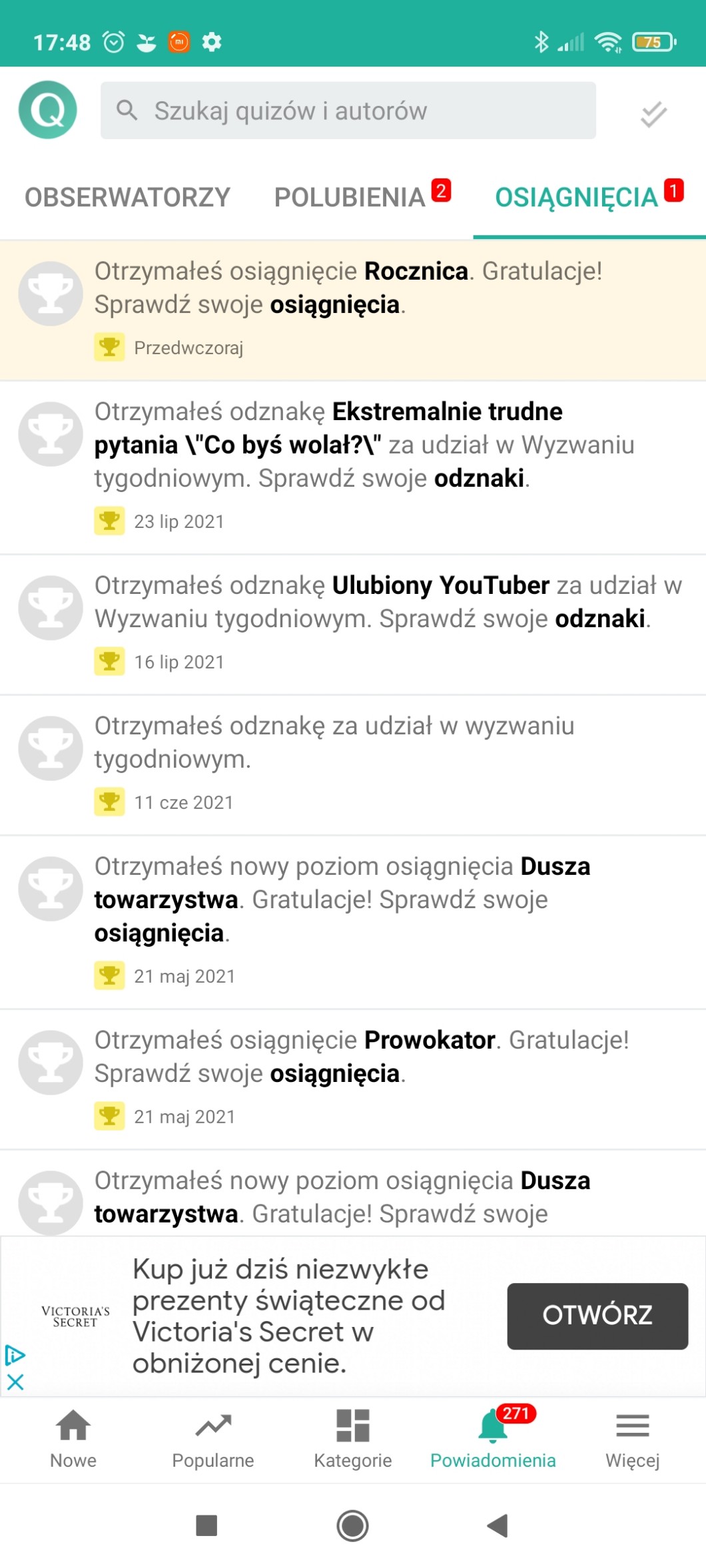Viewport: 706px width, 1568px height.
Task: Open the Powiadomienia bell tab
Action: [493, 1439]
